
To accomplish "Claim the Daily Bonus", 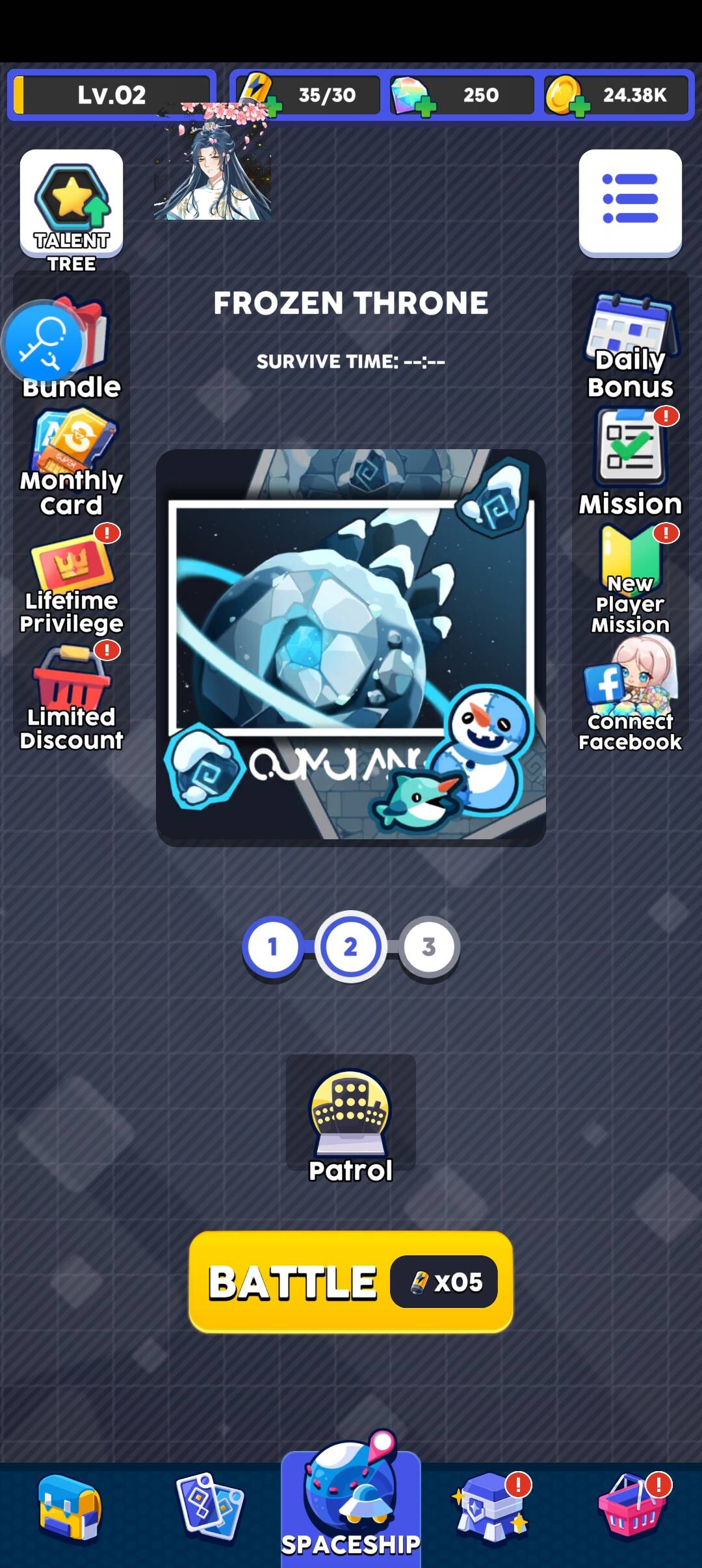I will (x=630, y=346).
